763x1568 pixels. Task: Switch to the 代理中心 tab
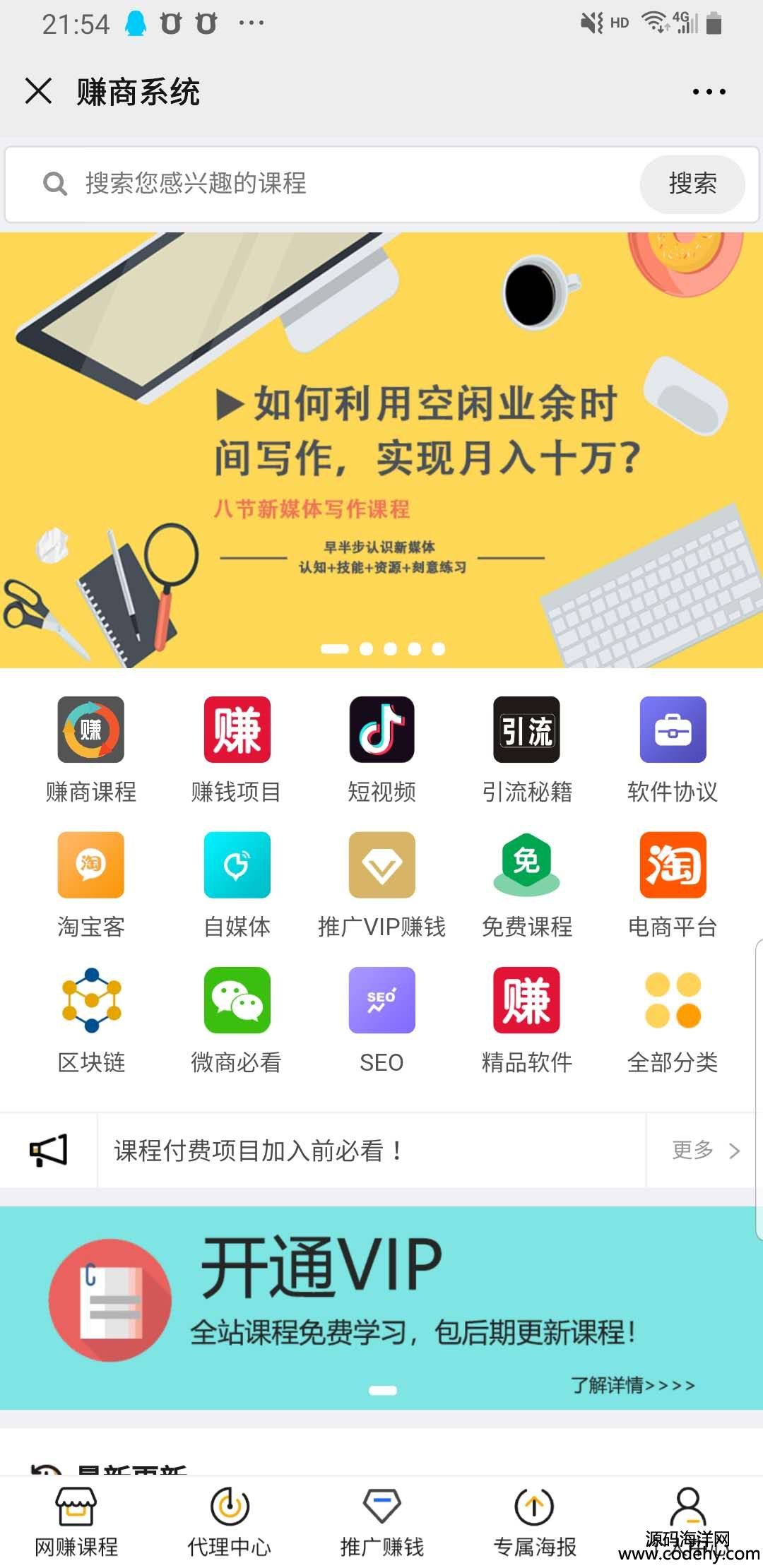tap(230, 1522)
